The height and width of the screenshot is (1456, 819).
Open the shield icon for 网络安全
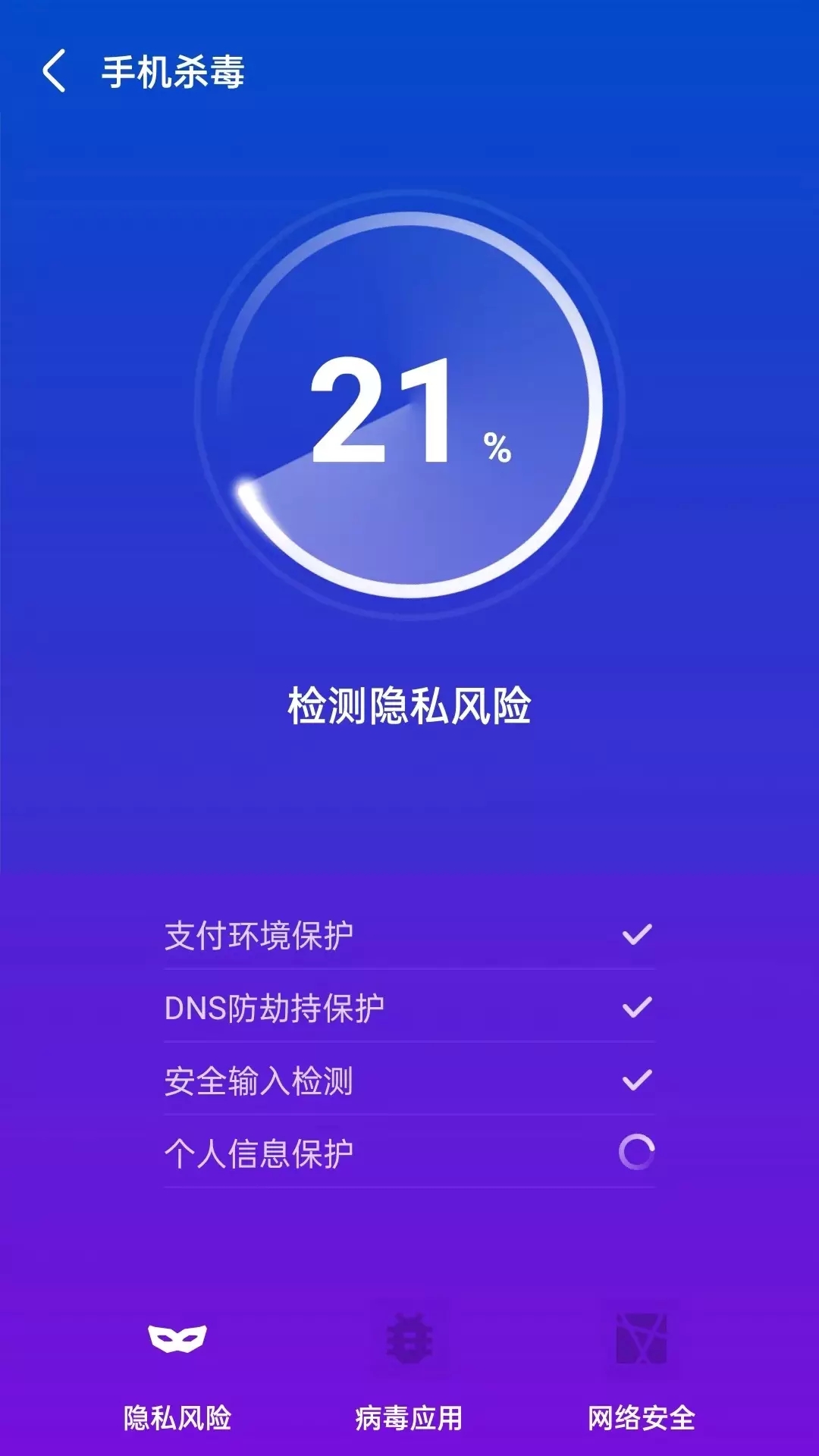click(641, 1336)
